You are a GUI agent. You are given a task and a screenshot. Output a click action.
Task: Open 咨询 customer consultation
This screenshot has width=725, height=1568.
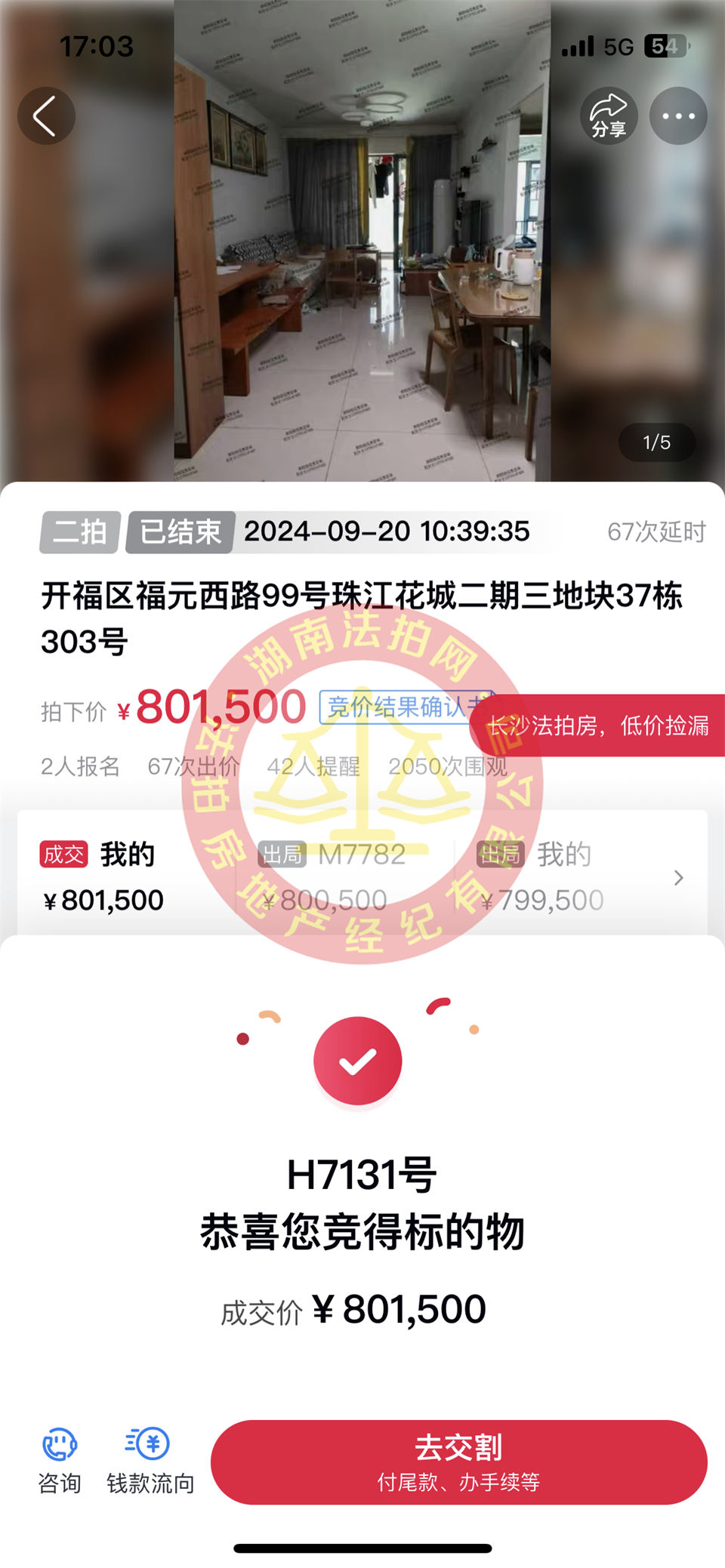pos(60,1461)
